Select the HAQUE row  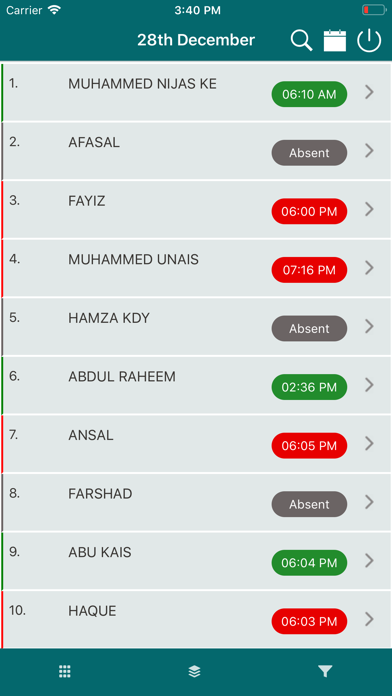coord(196,620)
